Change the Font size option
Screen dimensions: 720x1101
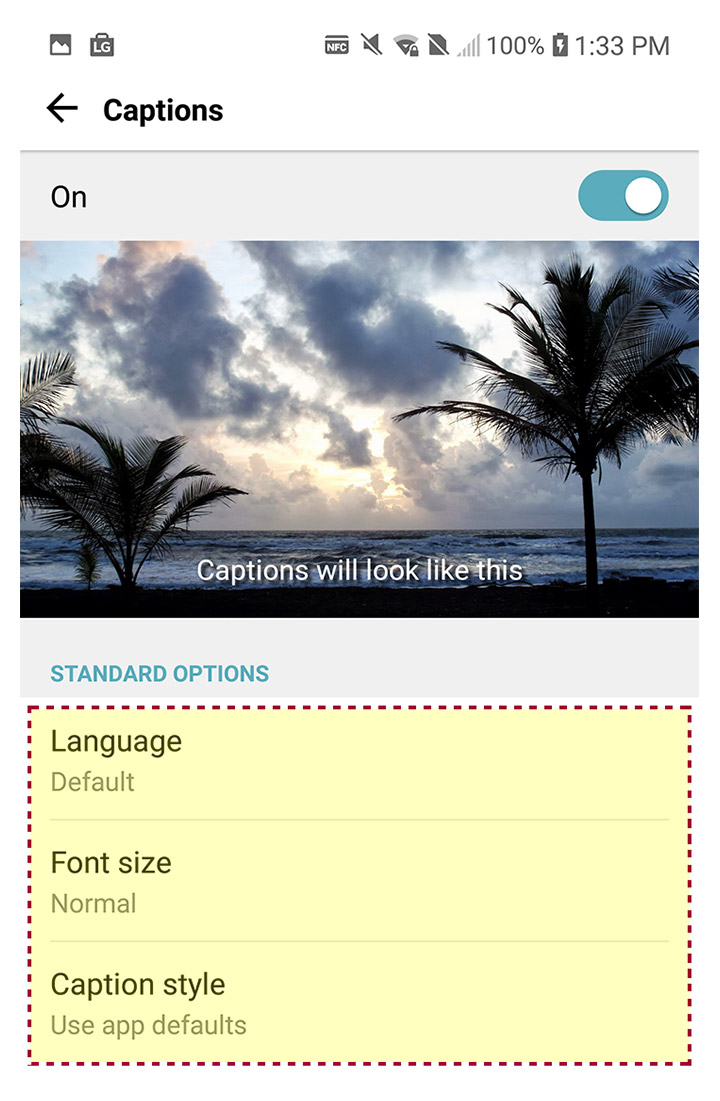359,882
